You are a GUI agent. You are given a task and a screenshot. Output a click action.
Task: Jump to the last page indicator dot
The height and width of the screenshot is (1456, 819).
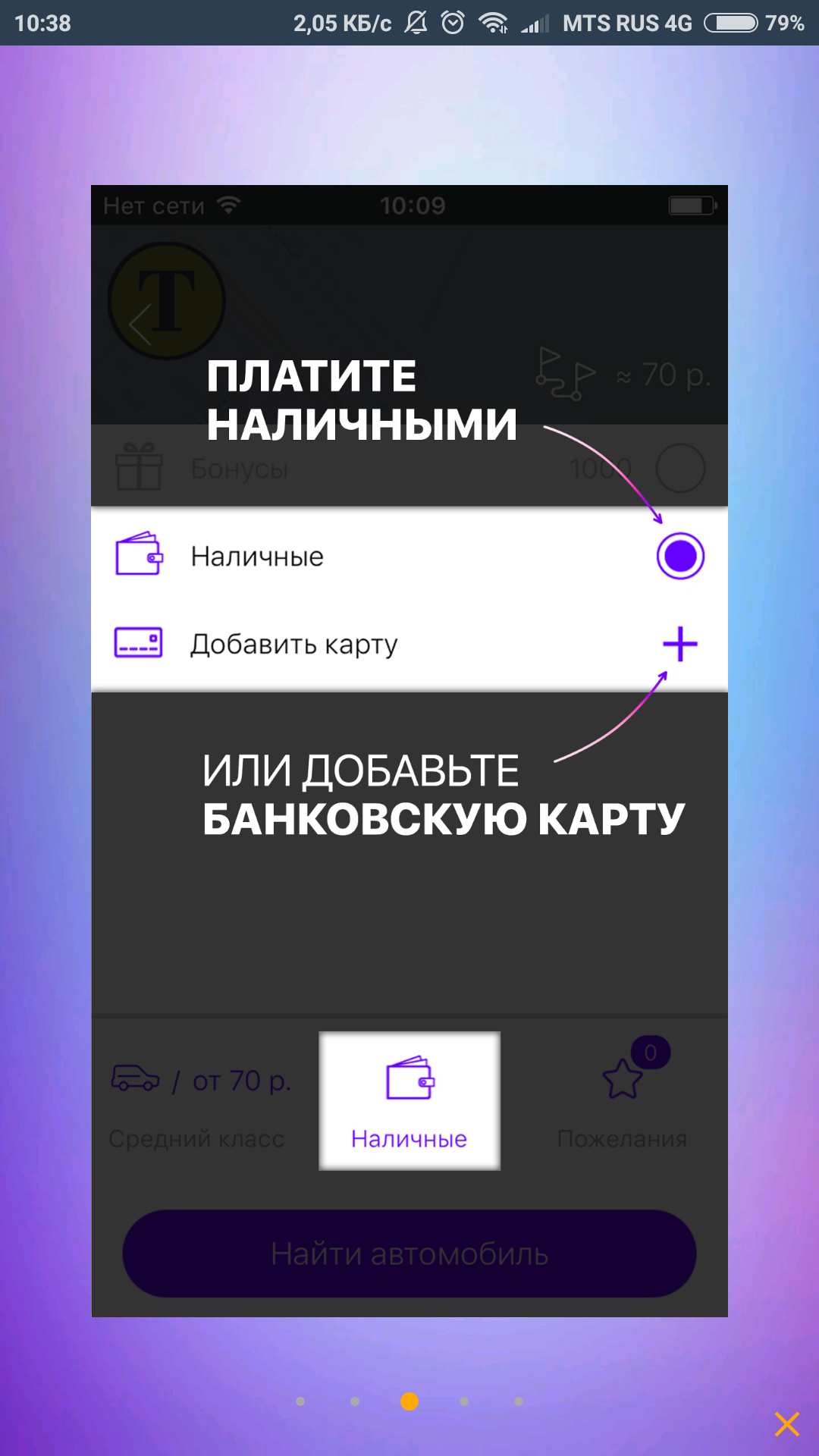pos(519,1401)
